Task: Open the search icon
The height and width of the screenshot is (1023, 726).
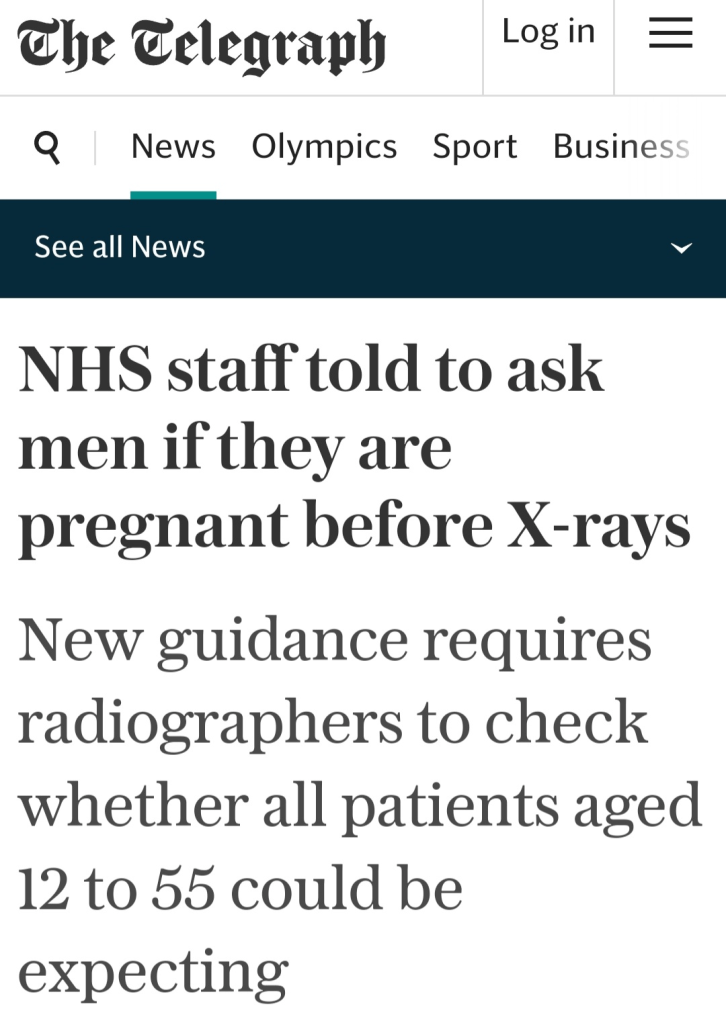Action: tap(47, 147)
